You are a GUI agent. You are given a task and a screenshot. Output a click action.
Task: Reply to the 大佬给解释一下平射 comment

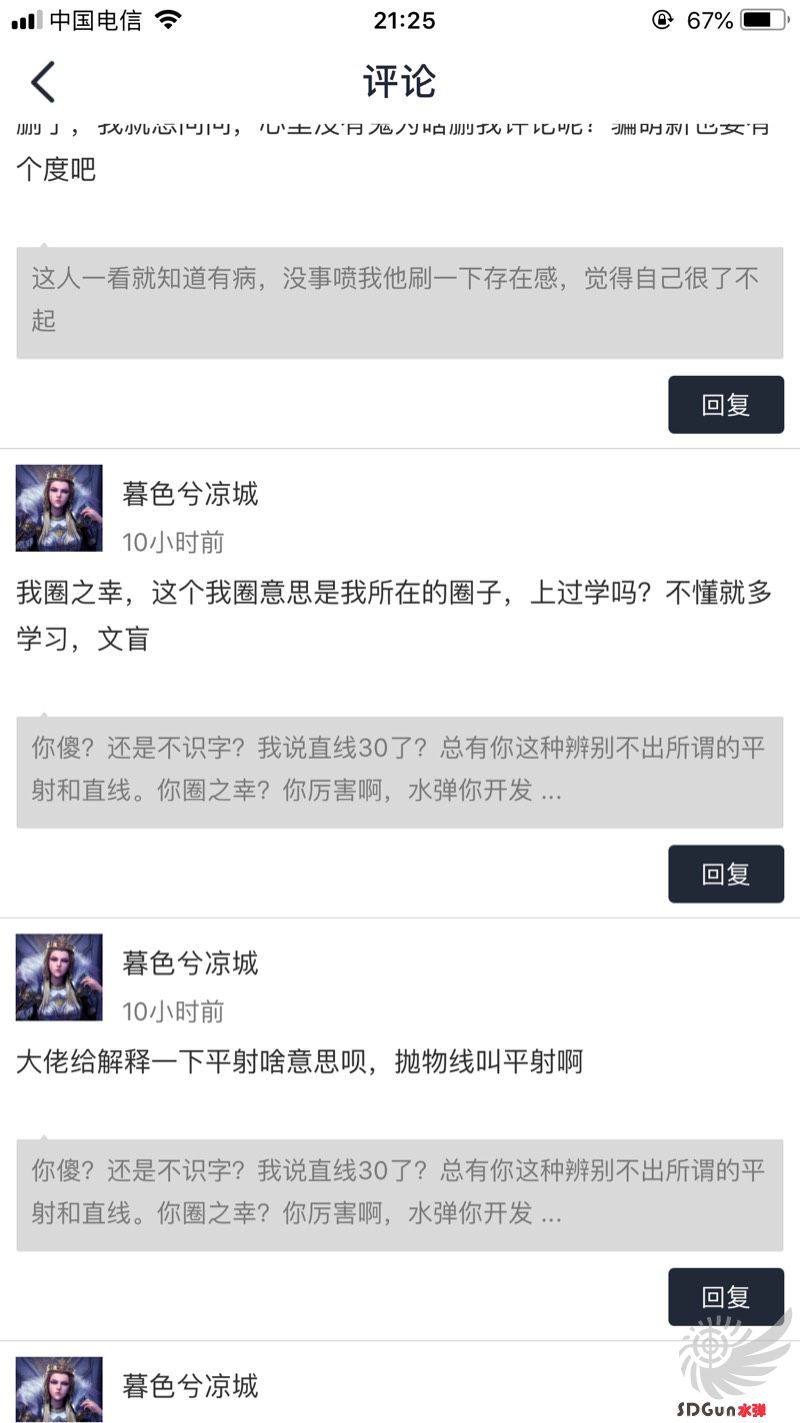(725, 1297)
